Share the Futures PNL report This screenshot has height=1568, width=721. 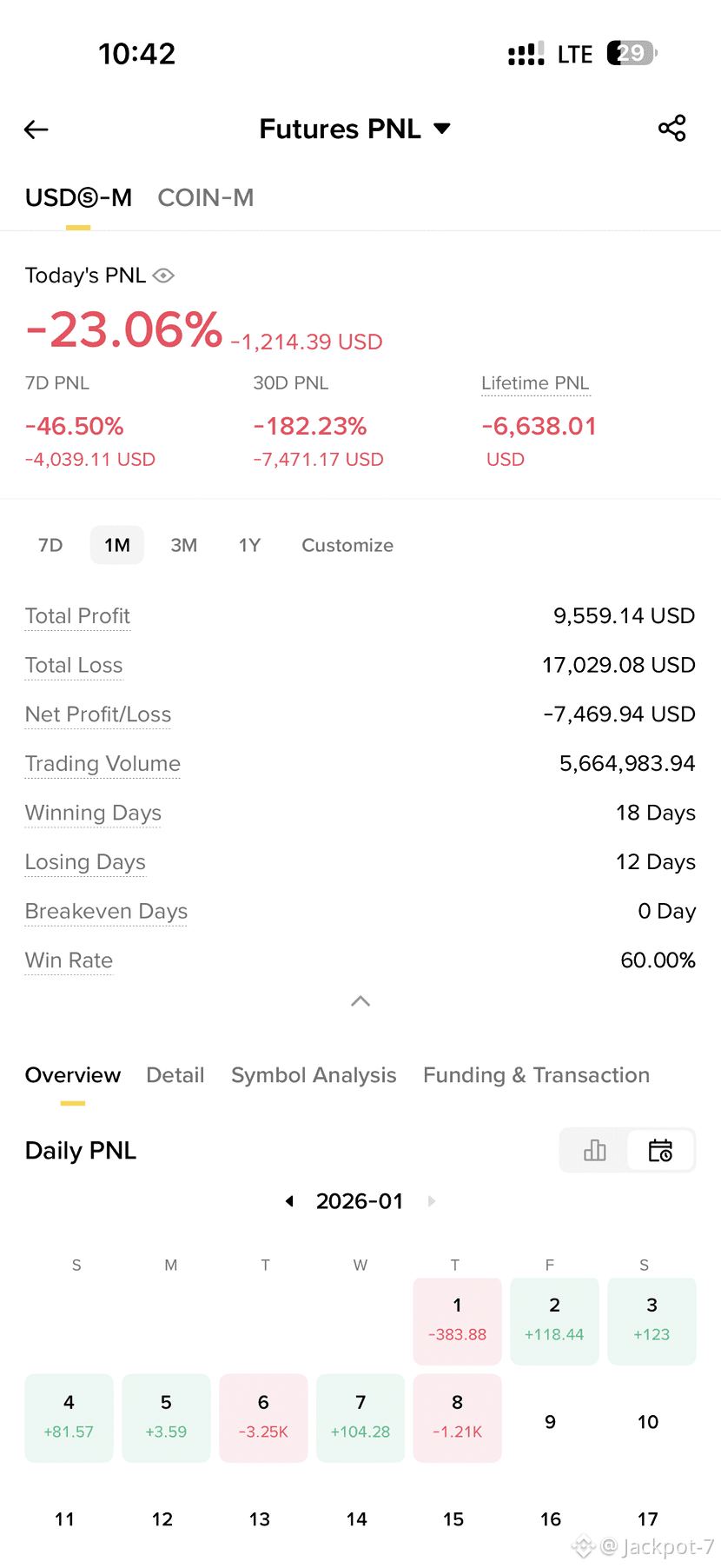[x=671, y=129]
